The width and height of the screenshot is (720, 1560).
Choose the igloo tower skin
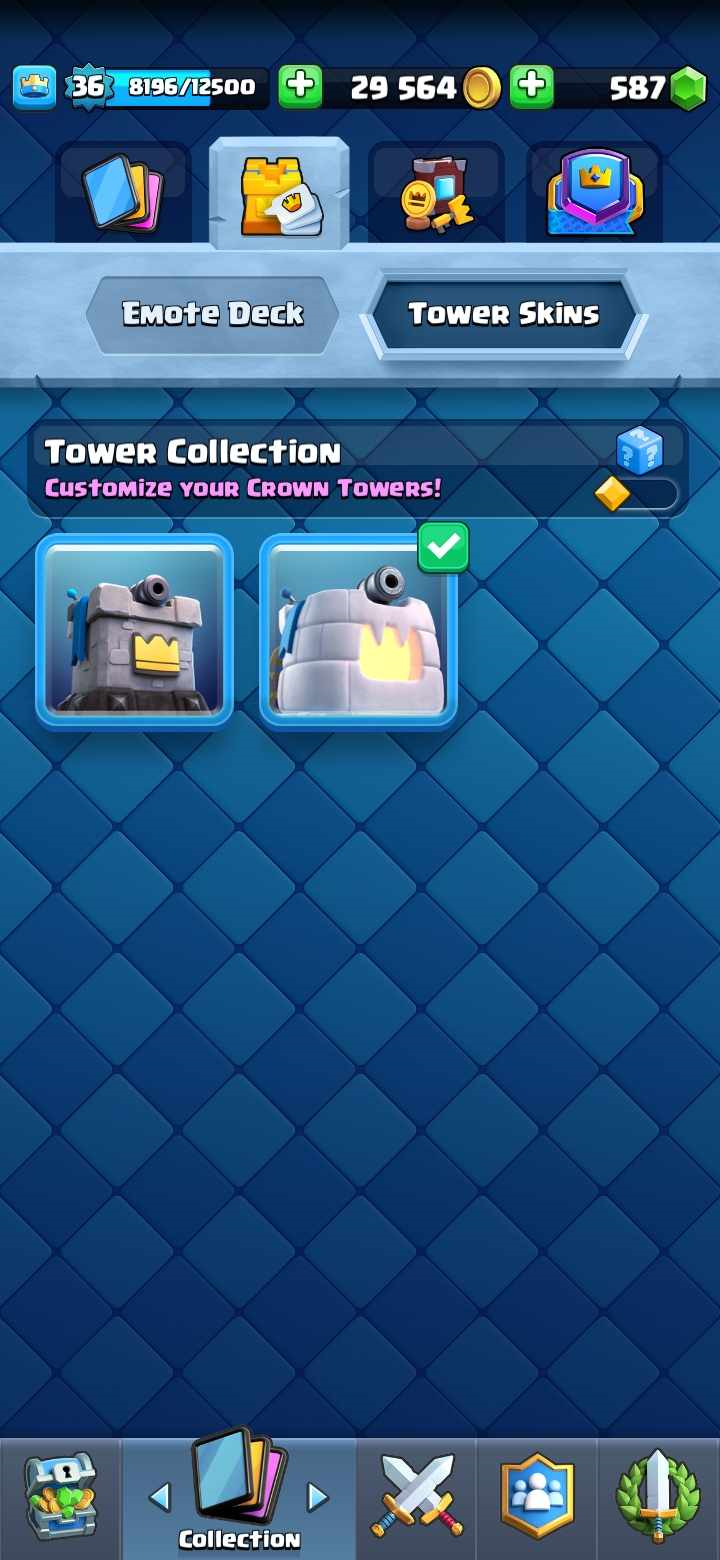pos(358,630)
